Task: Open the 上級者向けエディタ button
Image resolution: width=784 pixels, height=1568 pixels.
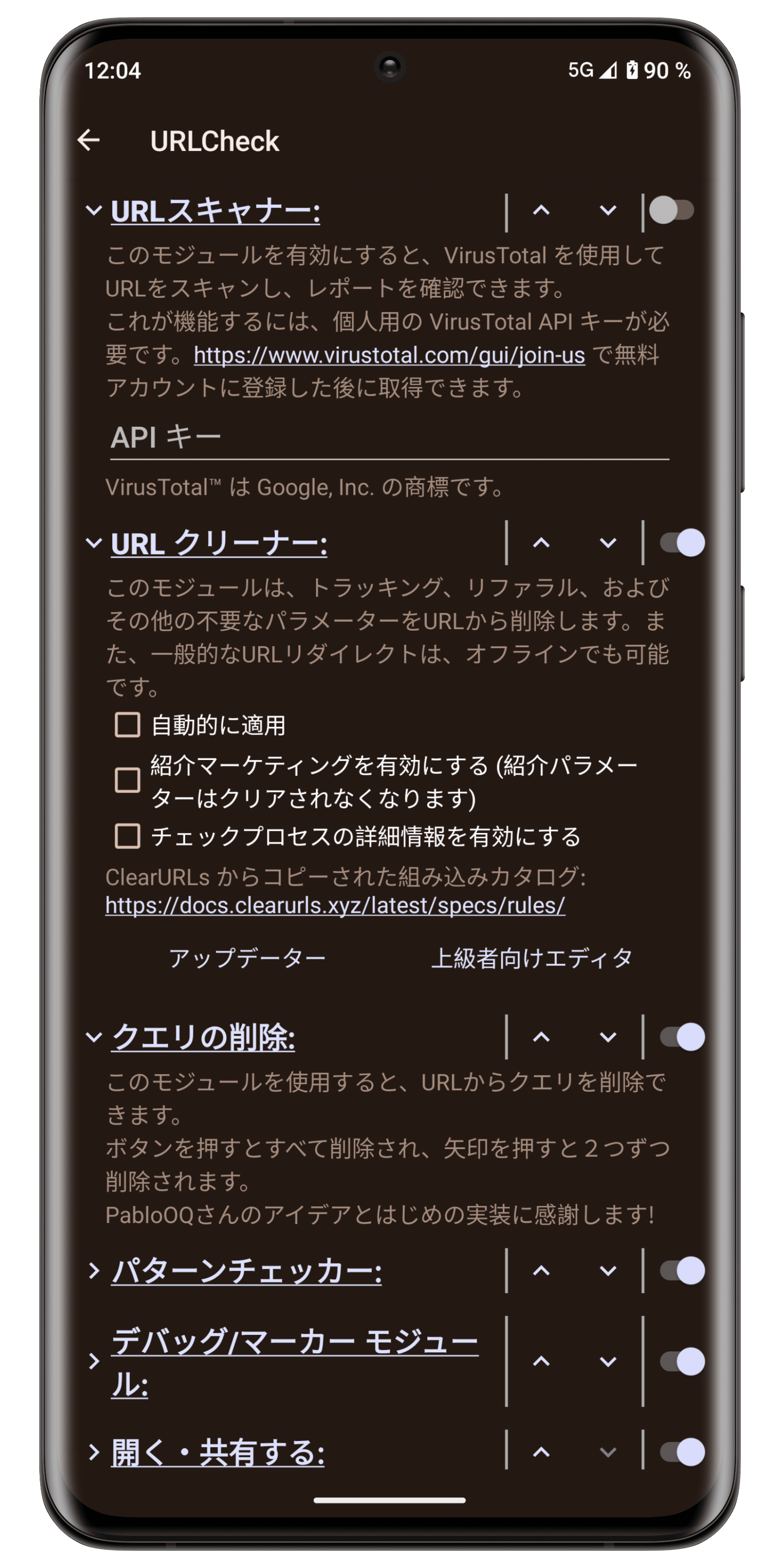Action: coord(531,958)
